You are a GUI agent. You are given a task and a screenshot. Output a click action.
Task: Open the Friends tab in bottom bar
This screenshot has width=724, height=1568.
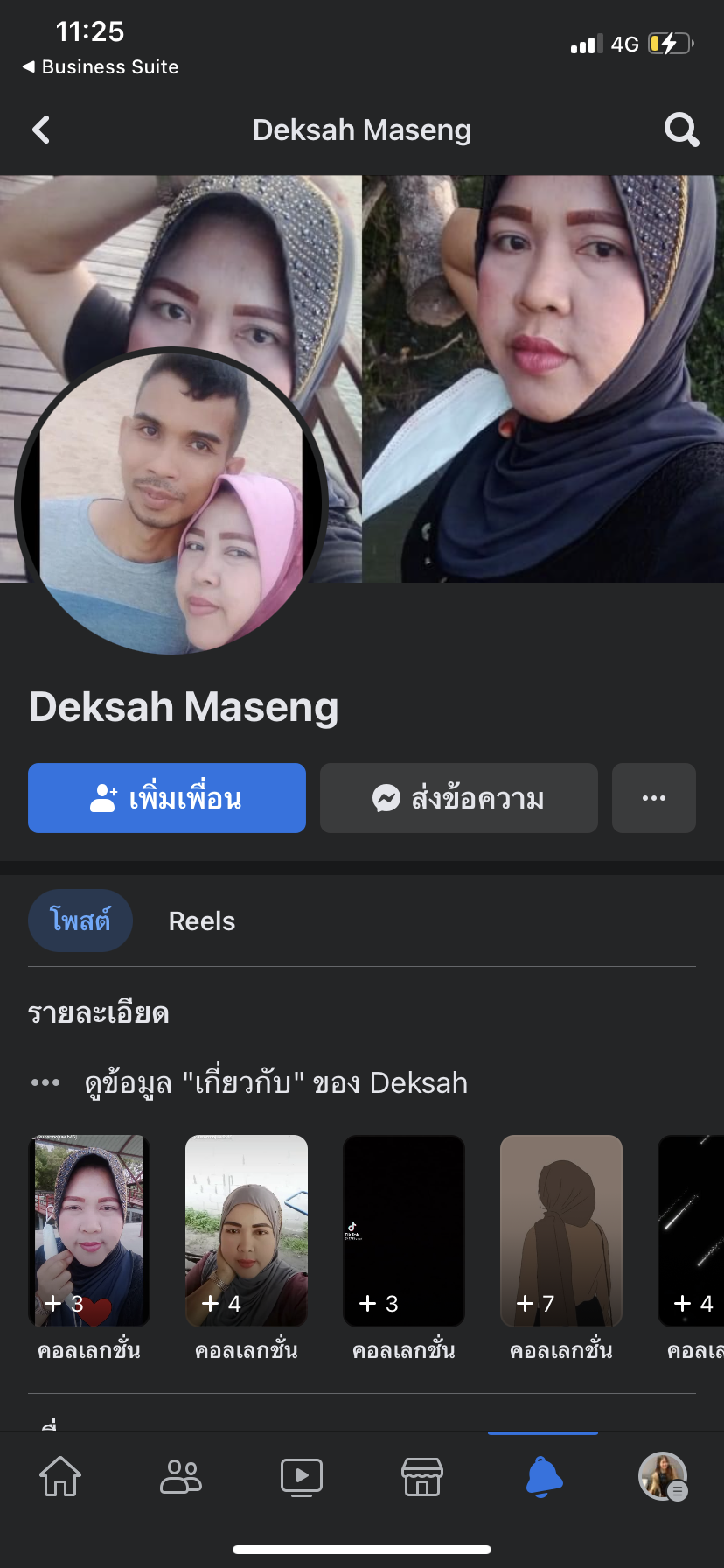(181, 1476)
